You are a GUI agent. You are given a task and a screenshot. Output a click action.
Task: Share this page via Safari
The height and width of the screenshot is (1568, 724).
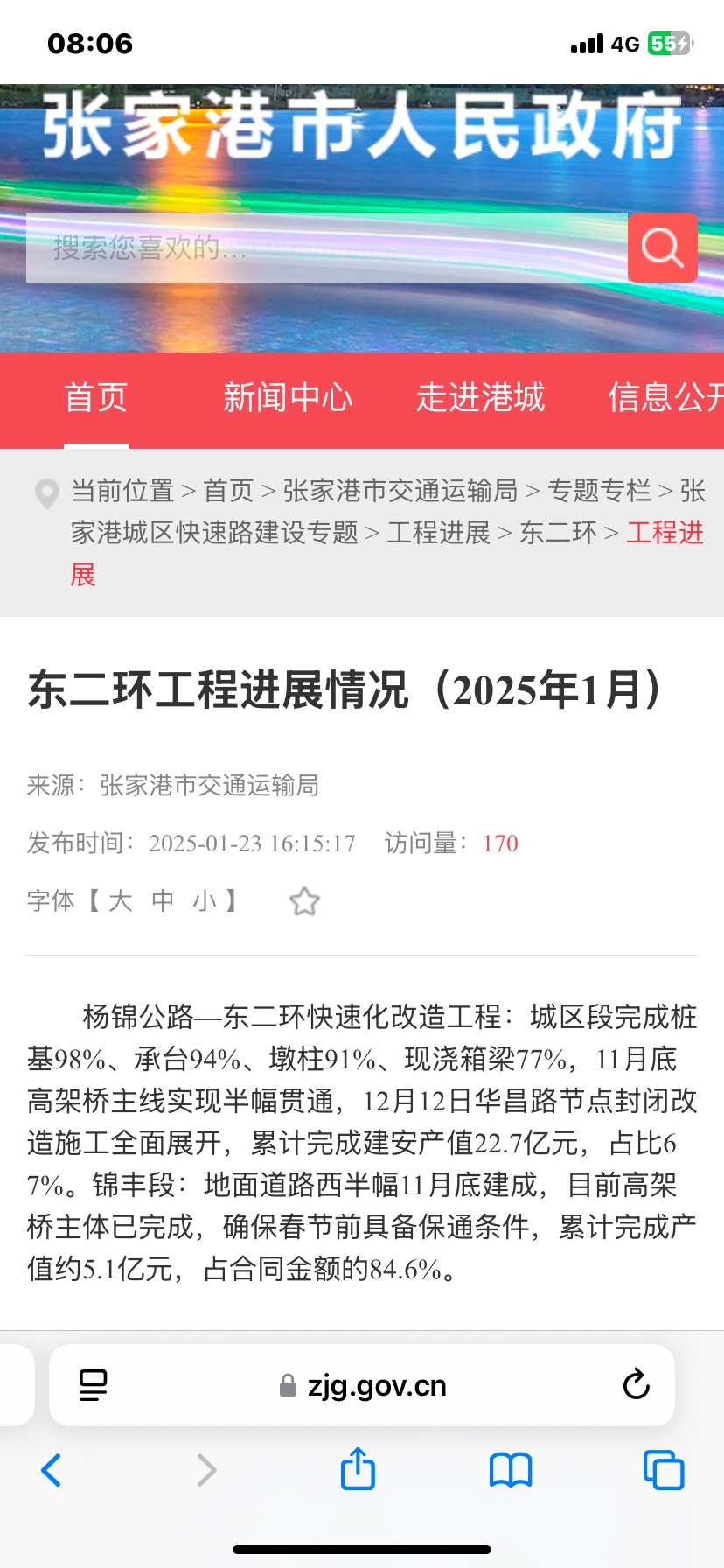click(358, 1469)
